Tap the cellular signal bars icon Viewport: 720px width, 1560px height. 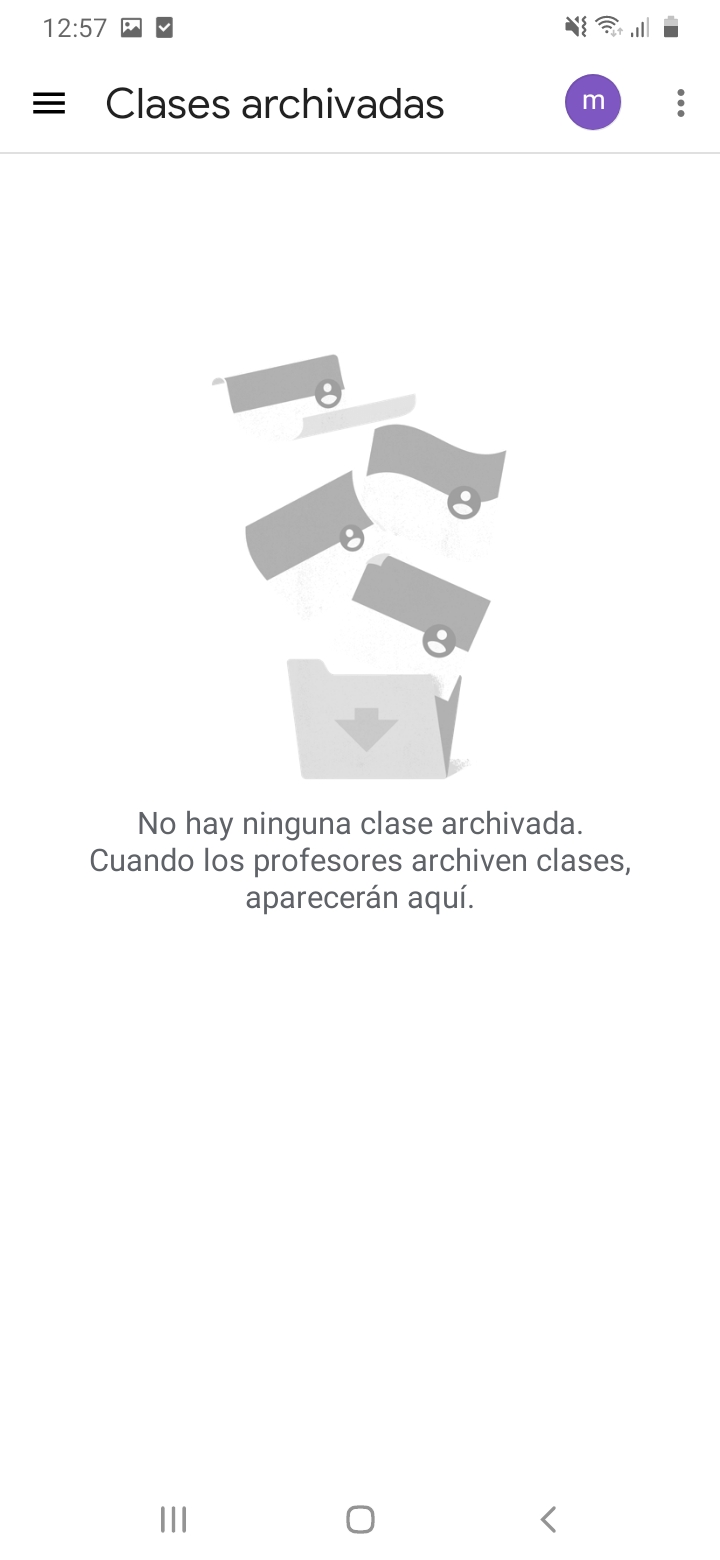pyautogui.click(x=640, y=29)
